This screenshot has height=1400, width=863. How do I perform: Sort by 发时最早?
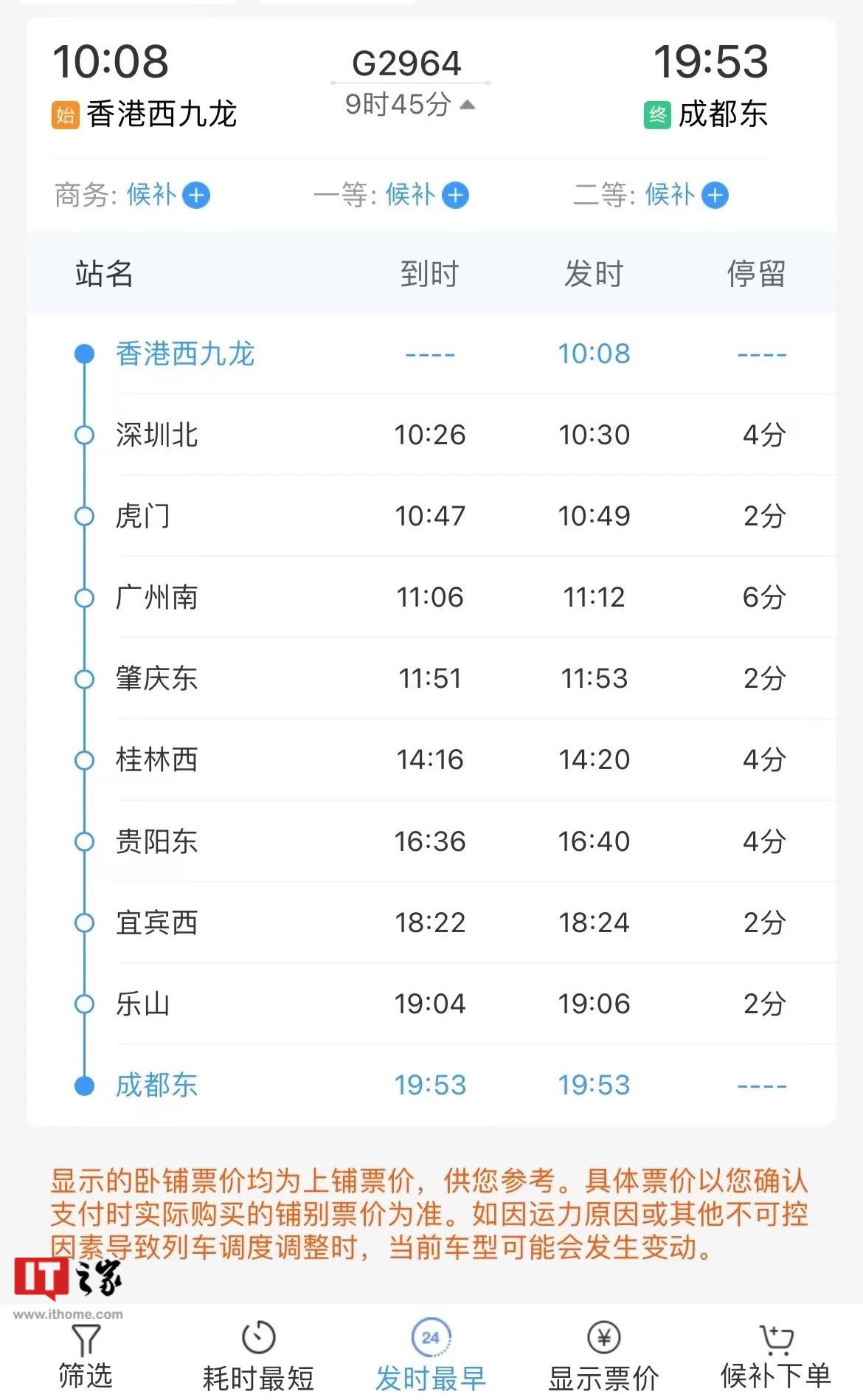pyautogui.click(x=431, y=1356)
